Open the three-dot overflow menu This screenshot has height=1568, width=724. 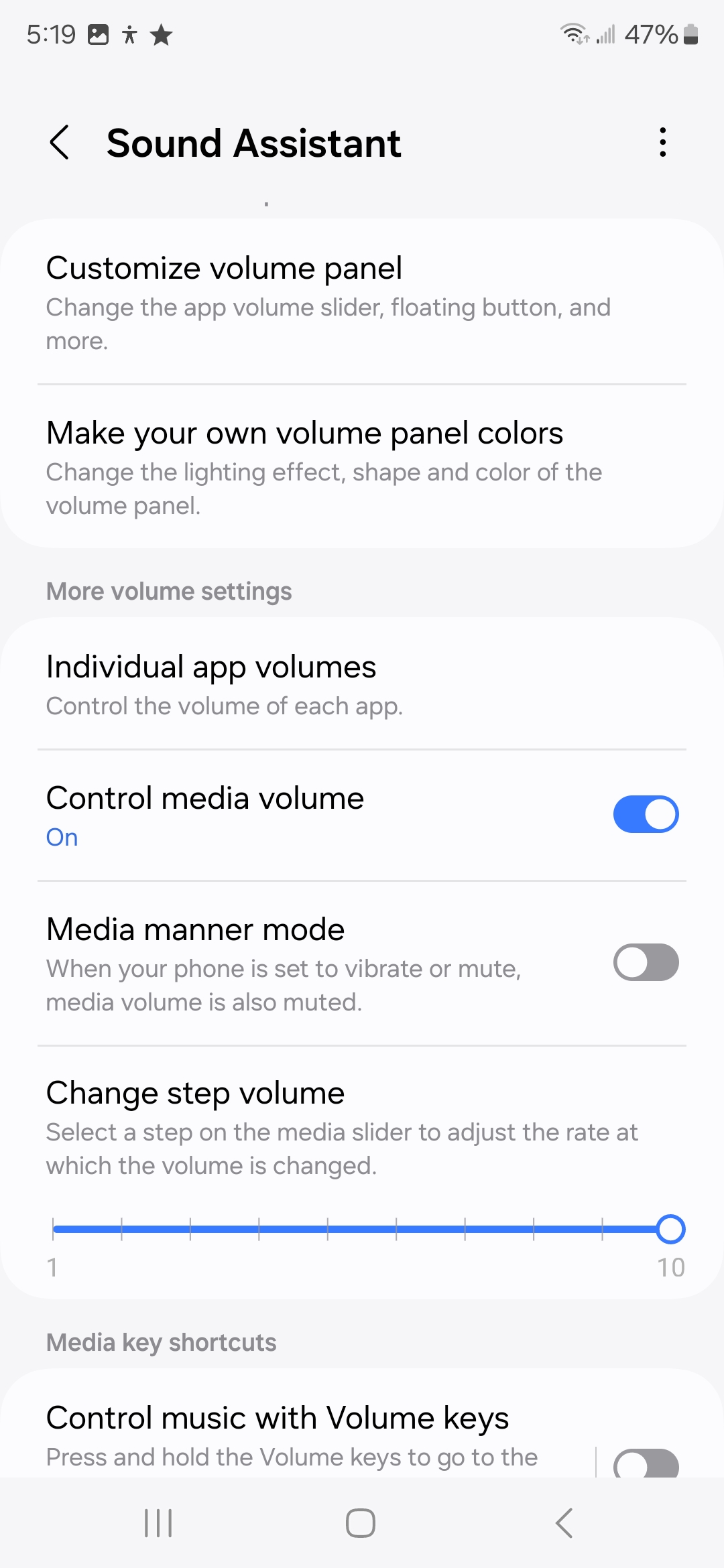662,143
